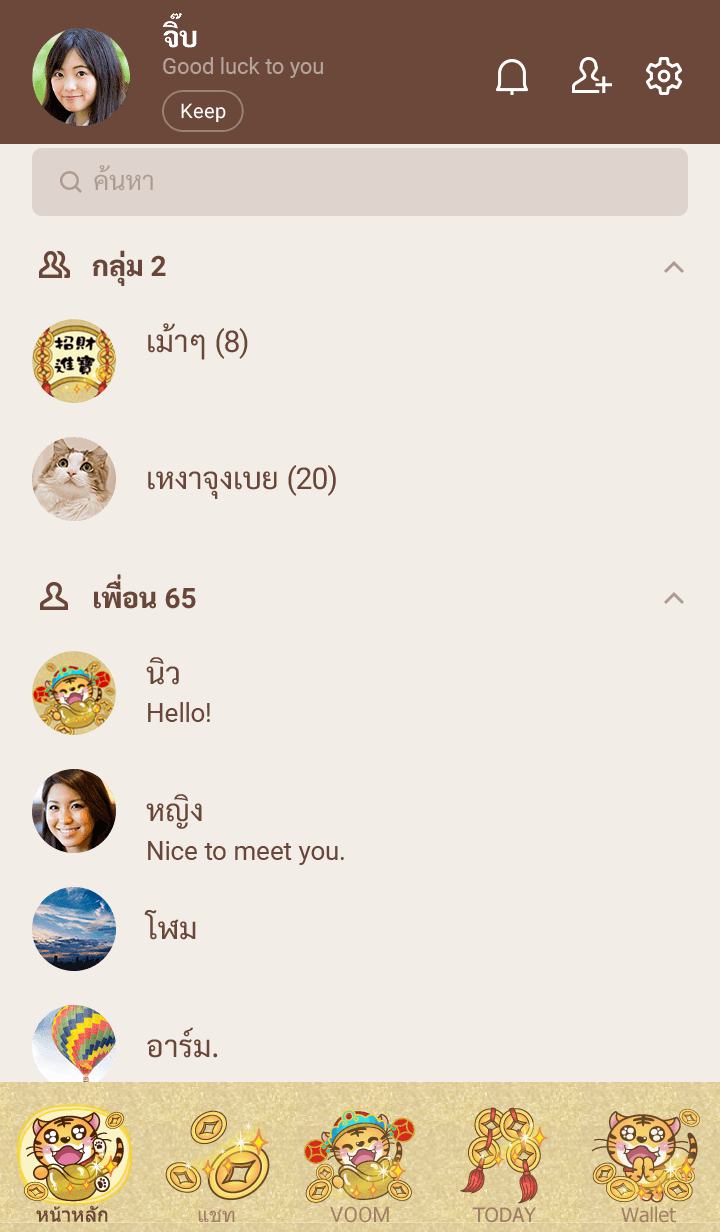Tap the Keep button
The image size is (720, 1232).
202,111
